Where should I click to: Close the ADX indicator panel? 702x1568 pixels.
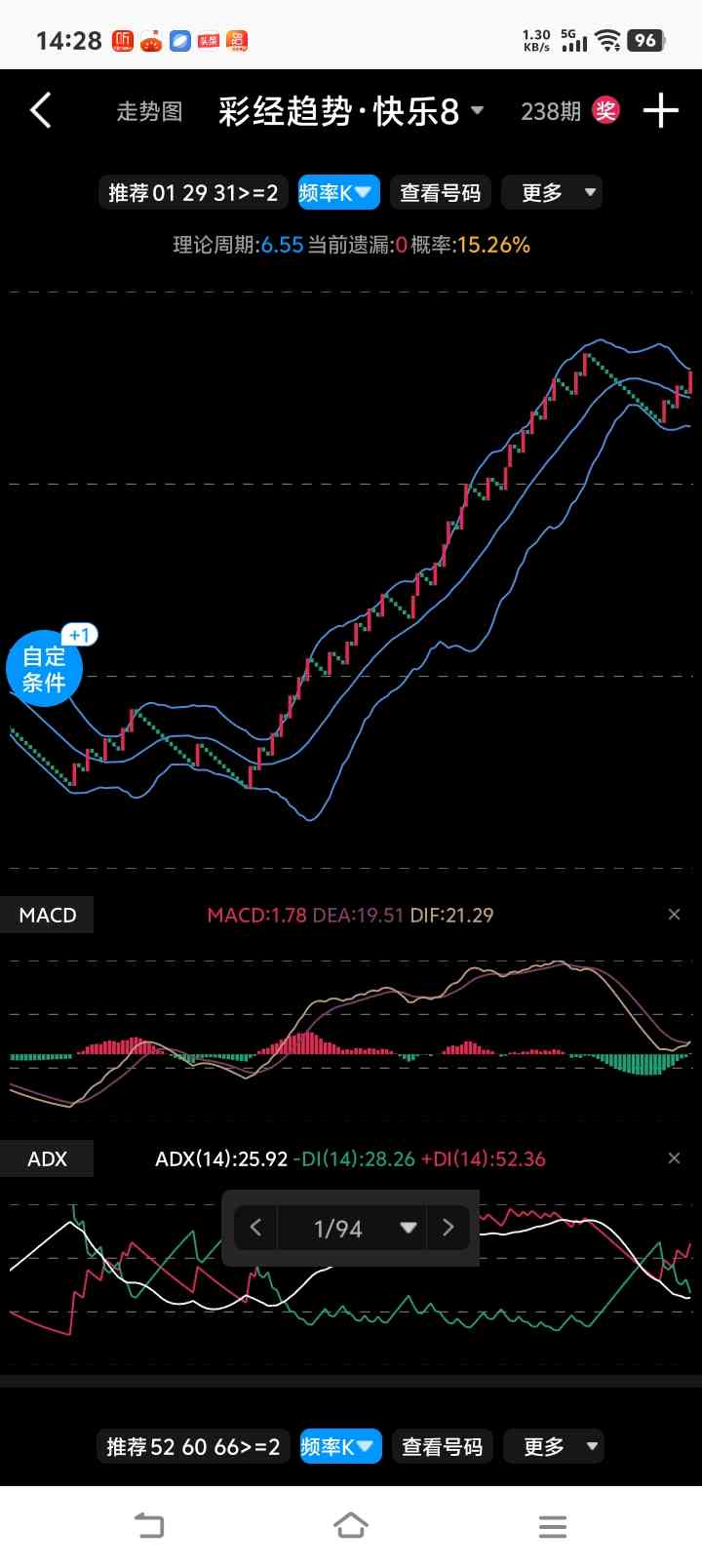click(x=674, y=1158)
